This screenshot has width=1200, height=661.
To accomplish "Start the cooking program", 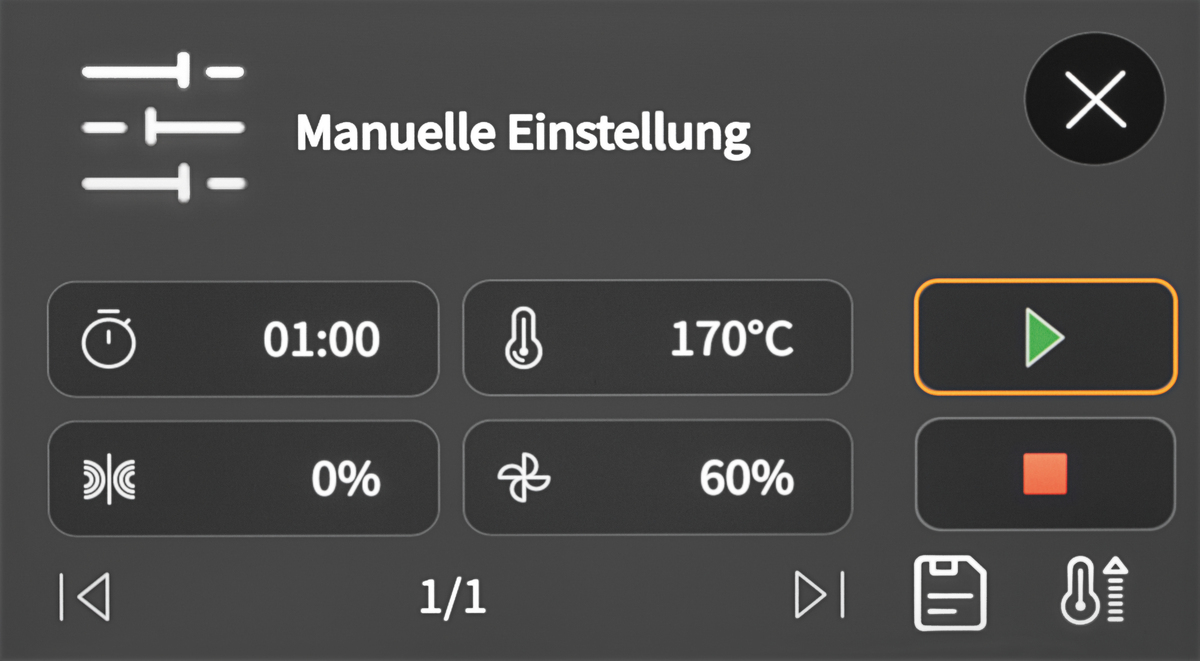I will pyautogui.click(x=1045, y=336).
